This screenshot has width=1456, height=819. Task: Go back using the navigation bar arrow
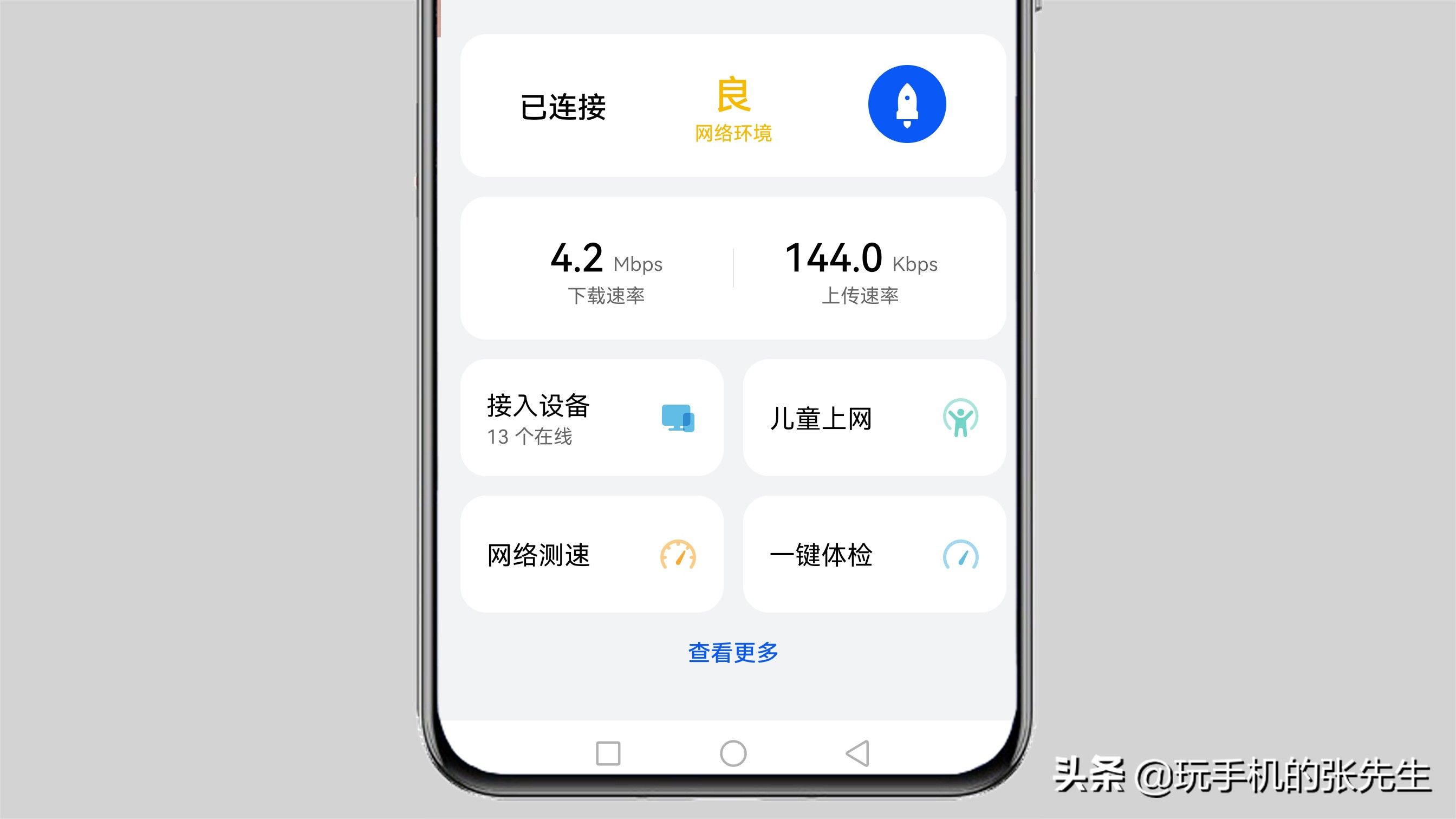pyautogui.click(x=857, y=753)
